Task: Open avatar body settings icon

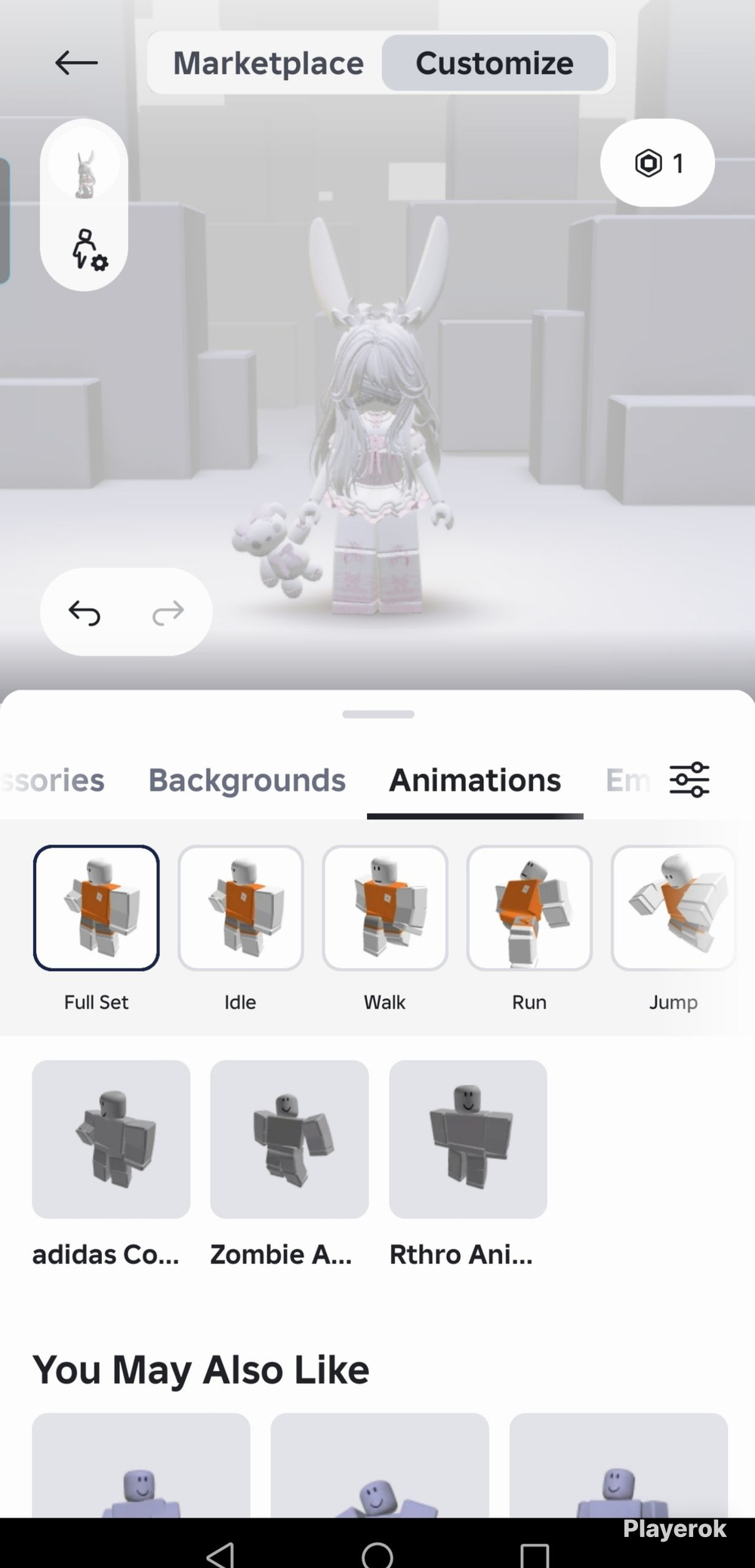Action: pos(89,250)
